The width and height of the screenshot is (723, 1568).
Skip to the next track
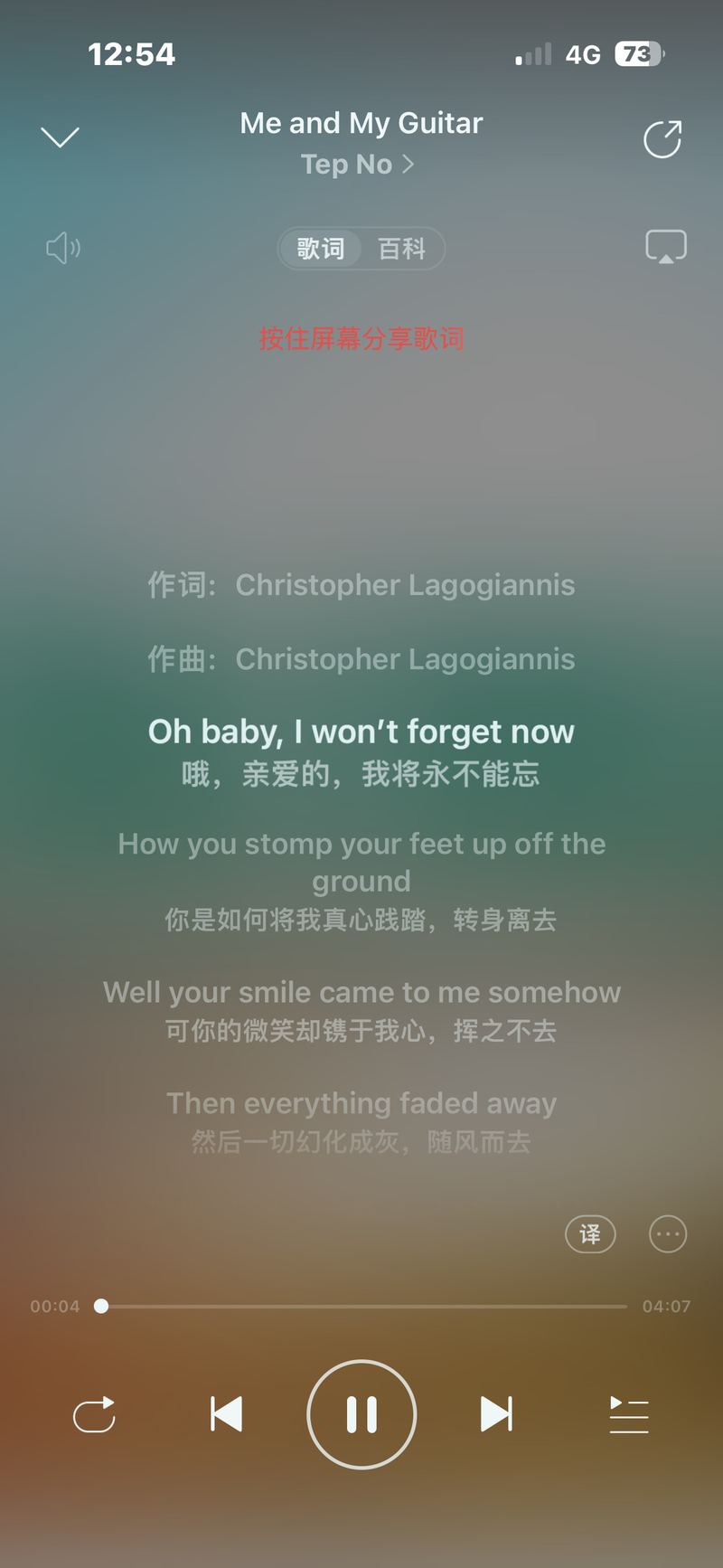tap(496, 1414)
